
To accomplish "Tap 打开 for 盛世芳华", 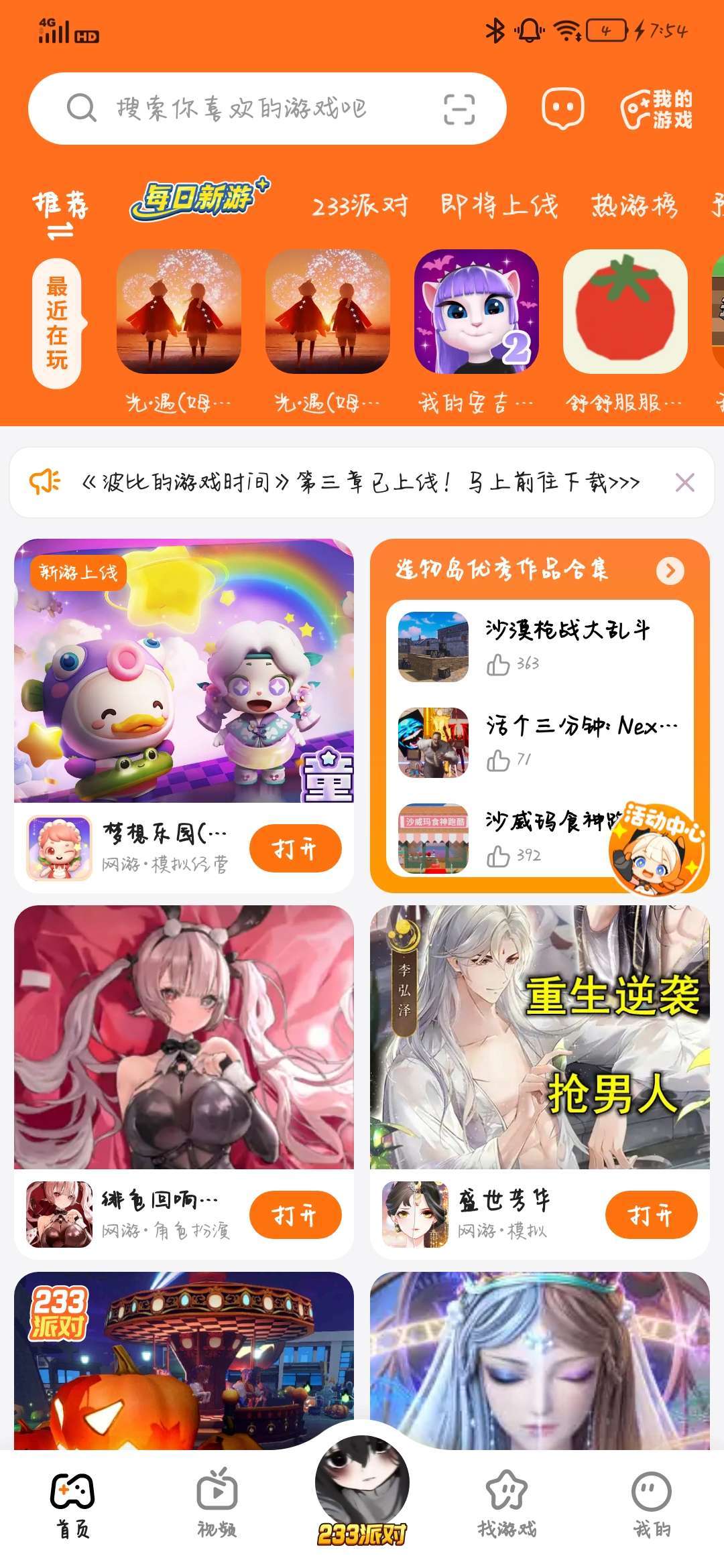I will point(651,1215).
